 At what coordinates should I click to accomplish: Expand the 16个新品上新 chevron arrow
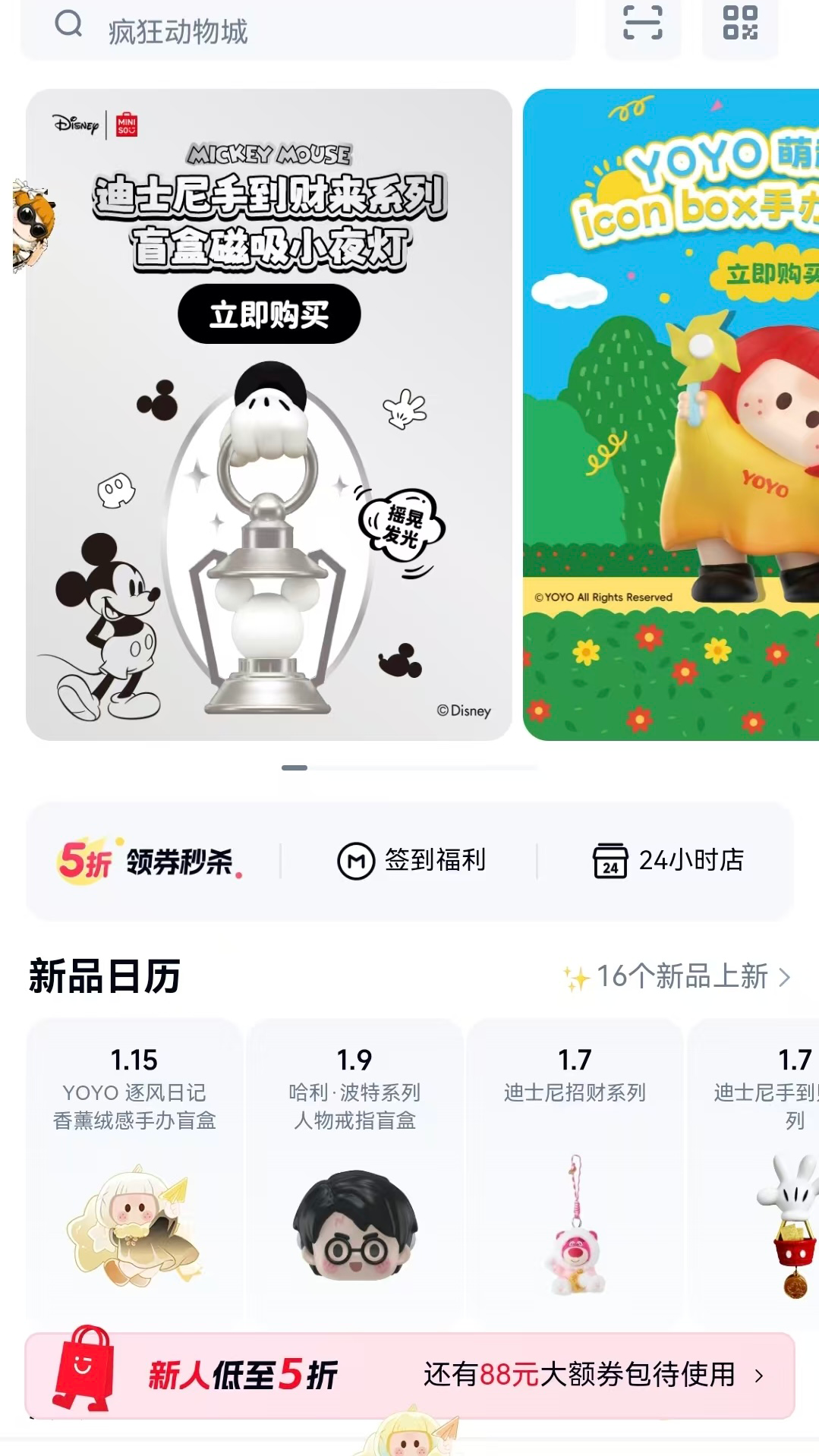click(x=786, y=977)
